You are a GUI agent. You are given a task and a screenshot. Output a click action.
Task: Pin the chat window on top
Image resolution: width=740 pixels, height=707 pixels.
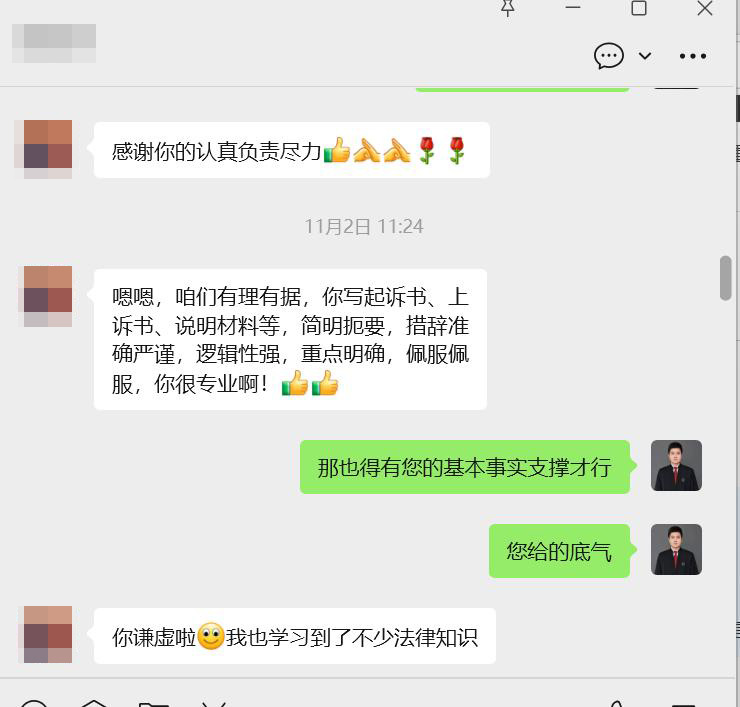tap(508, 8)
